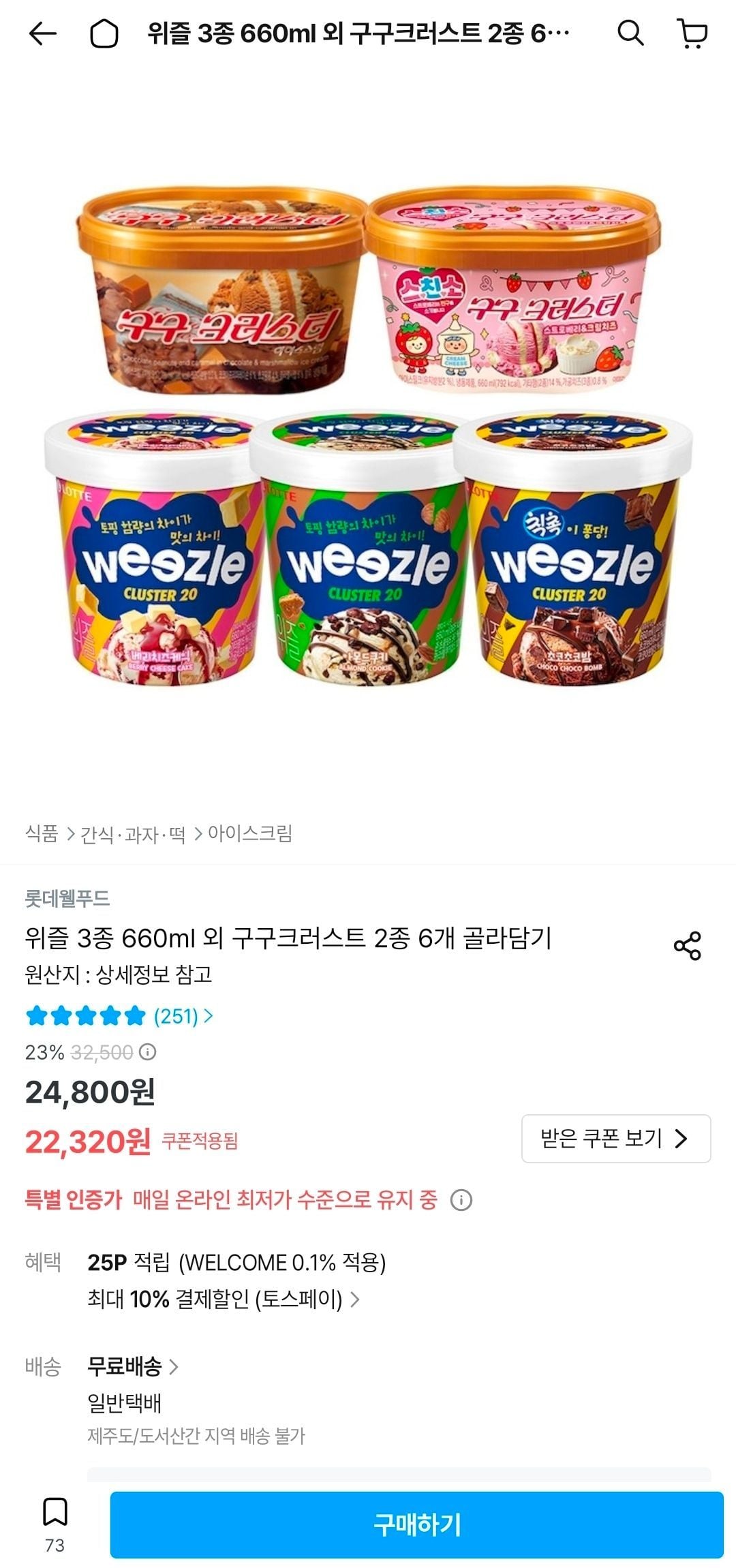Open the search icon
The width and height of the screenshot is (736, 1568).
tap(630, 33)
